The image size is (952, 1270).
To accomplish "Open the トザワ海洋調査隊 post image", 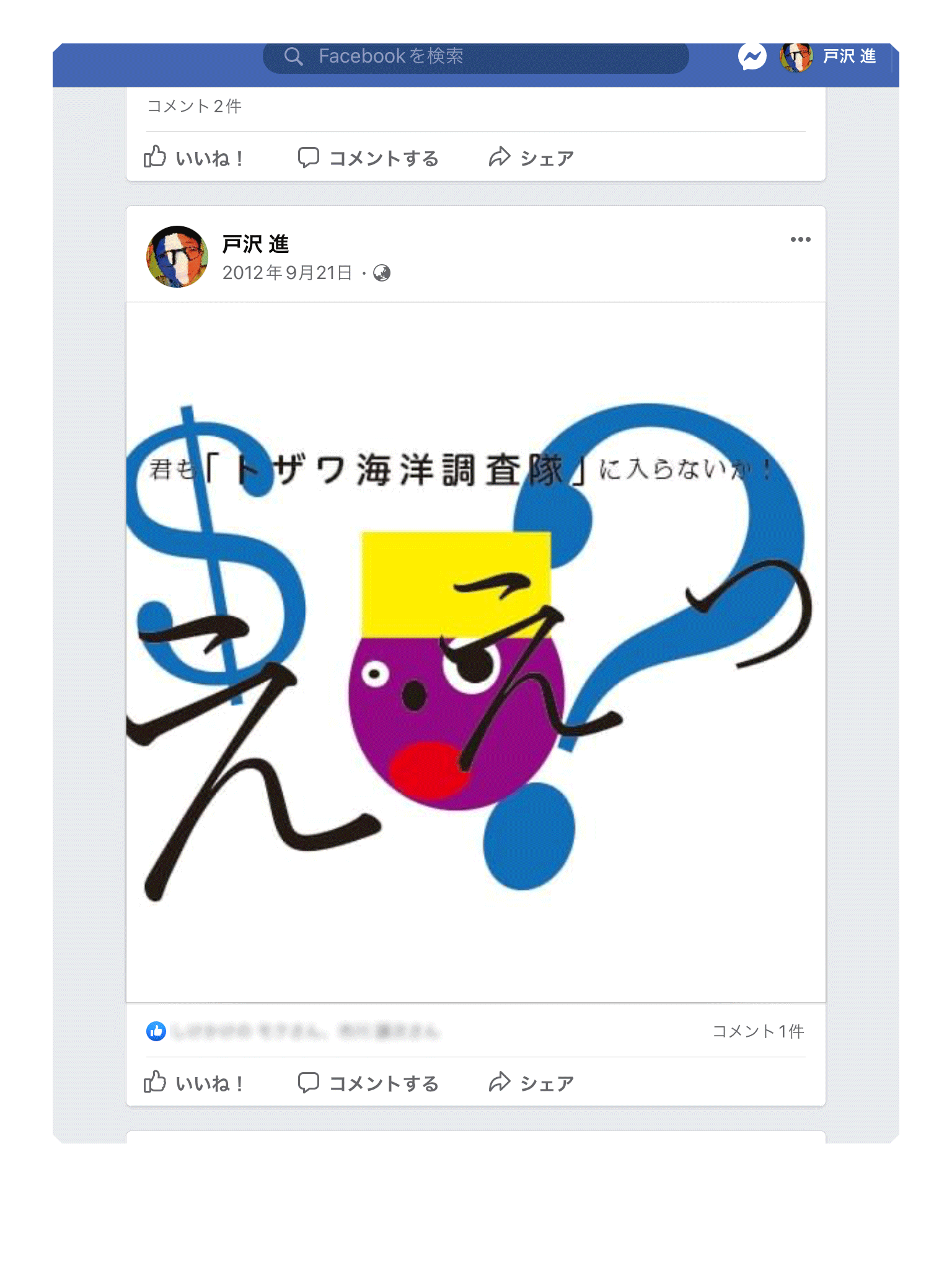I will point(475,651).
